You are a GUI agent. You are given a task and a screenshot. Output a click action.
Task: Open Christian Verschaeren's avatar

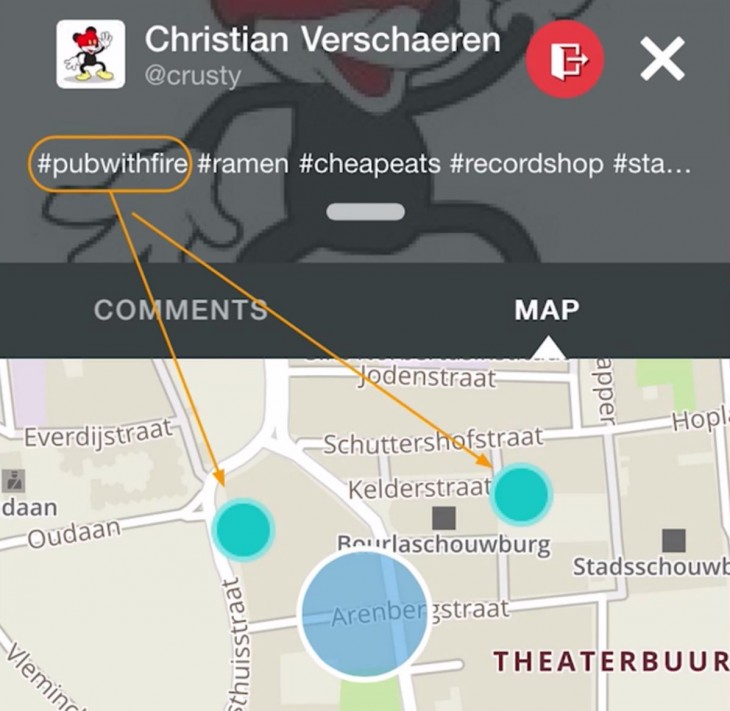tap(91, 55)
